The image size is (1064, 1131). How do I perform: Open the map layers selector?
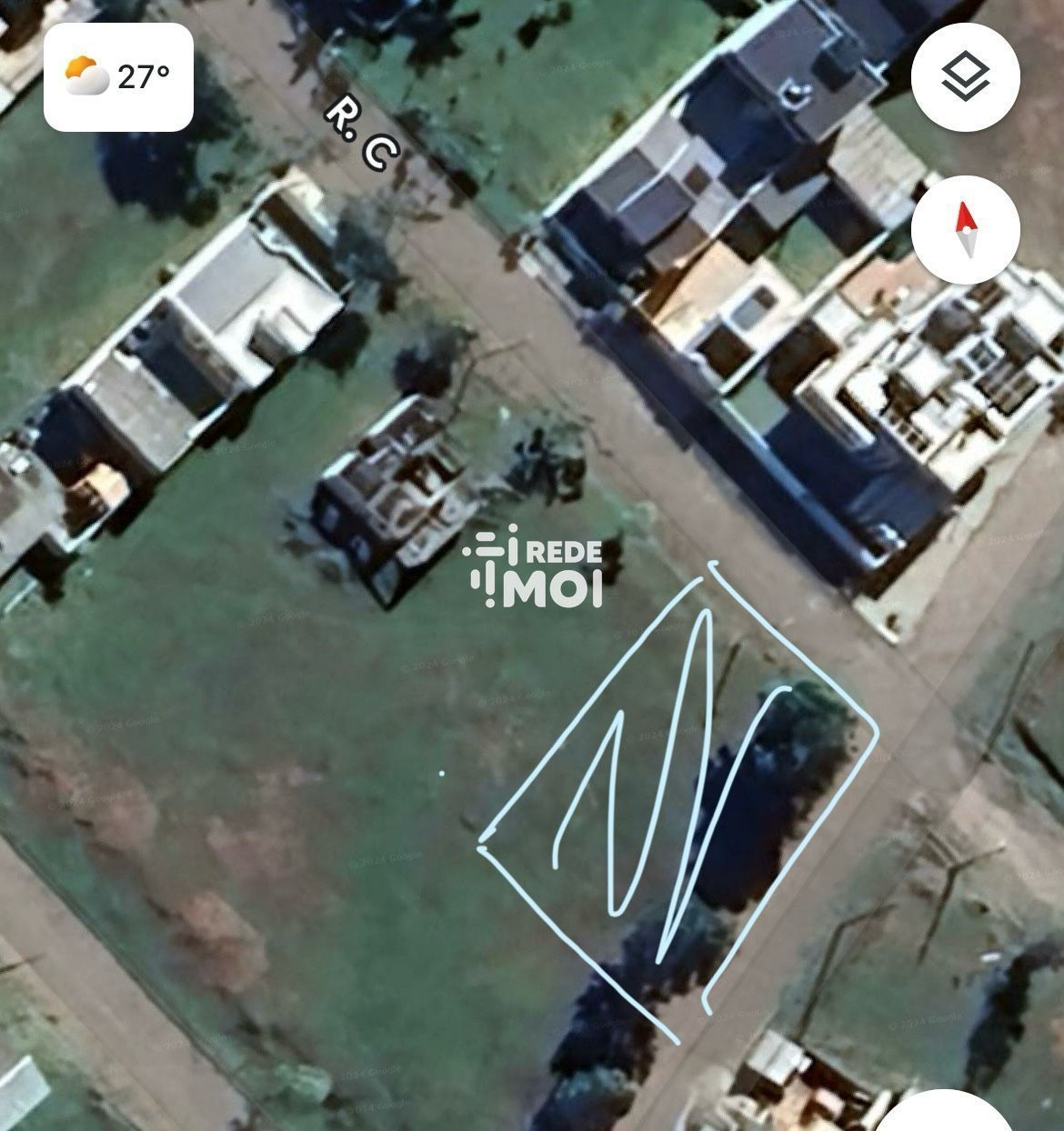tap(965, 76)
